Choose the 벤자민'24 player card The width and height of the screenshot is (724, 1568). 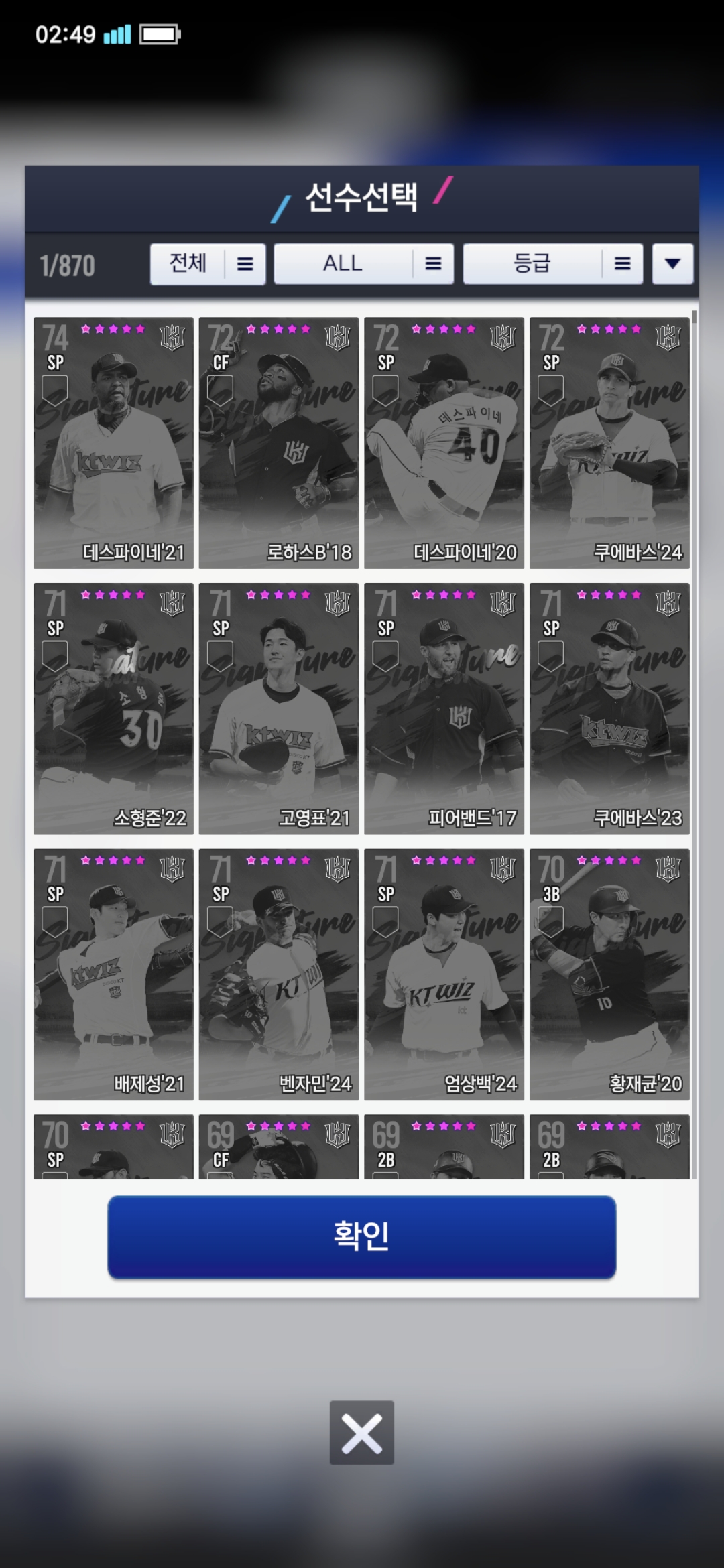(278, 974)
